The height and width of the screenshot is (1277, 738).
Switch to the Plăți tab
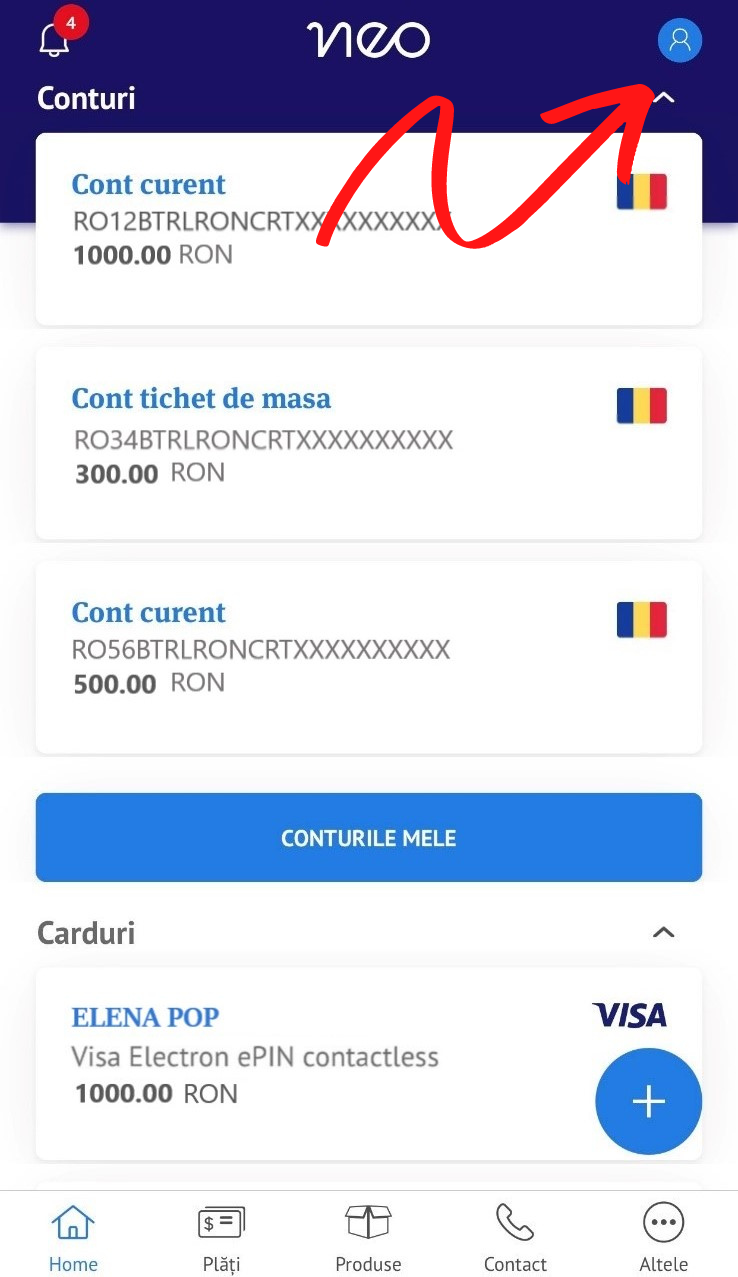(221, 1237)
